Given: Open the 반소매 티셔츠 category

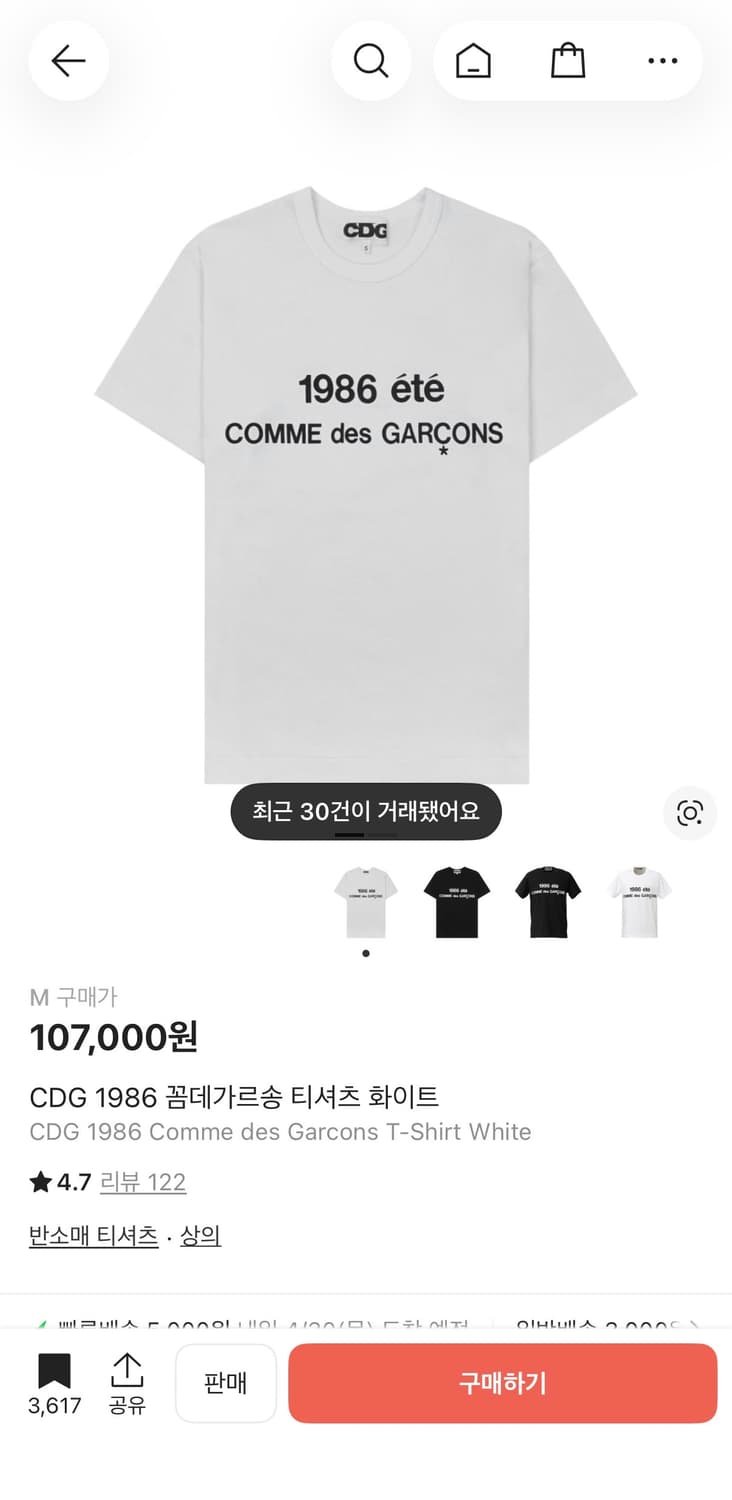Looking at the screenshot, I should 93,1235.
